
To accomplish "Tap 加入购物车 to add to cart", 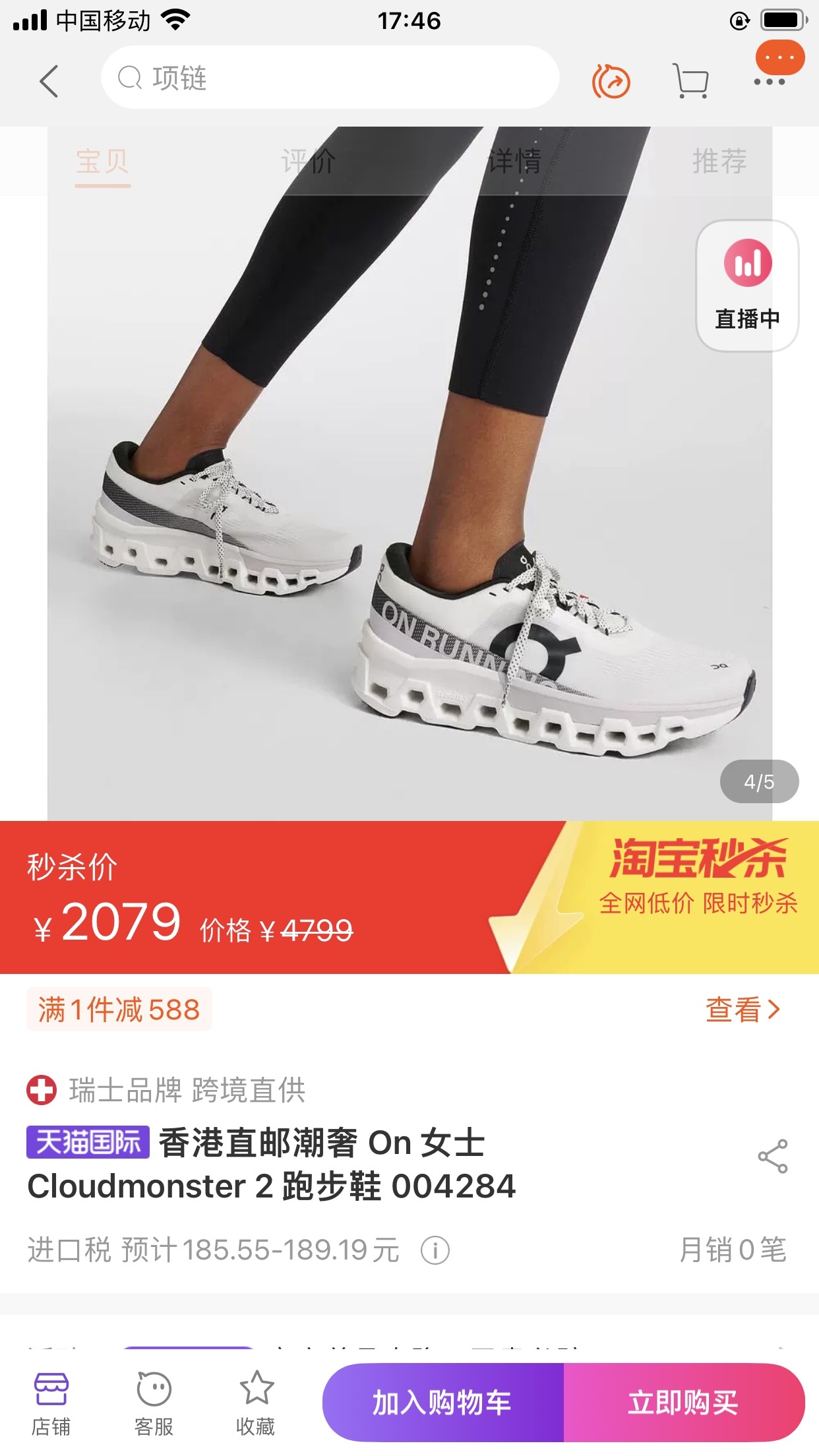I will [442, 1403].
